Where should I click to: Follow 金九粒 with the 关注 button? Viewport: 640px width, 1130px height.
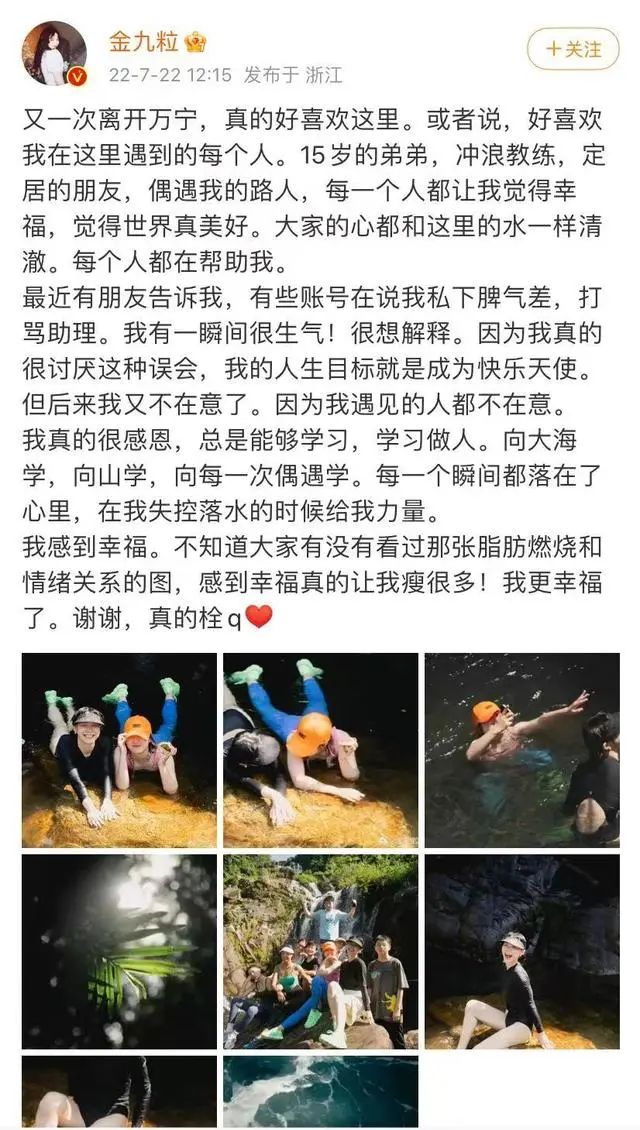tap(574, 48)
